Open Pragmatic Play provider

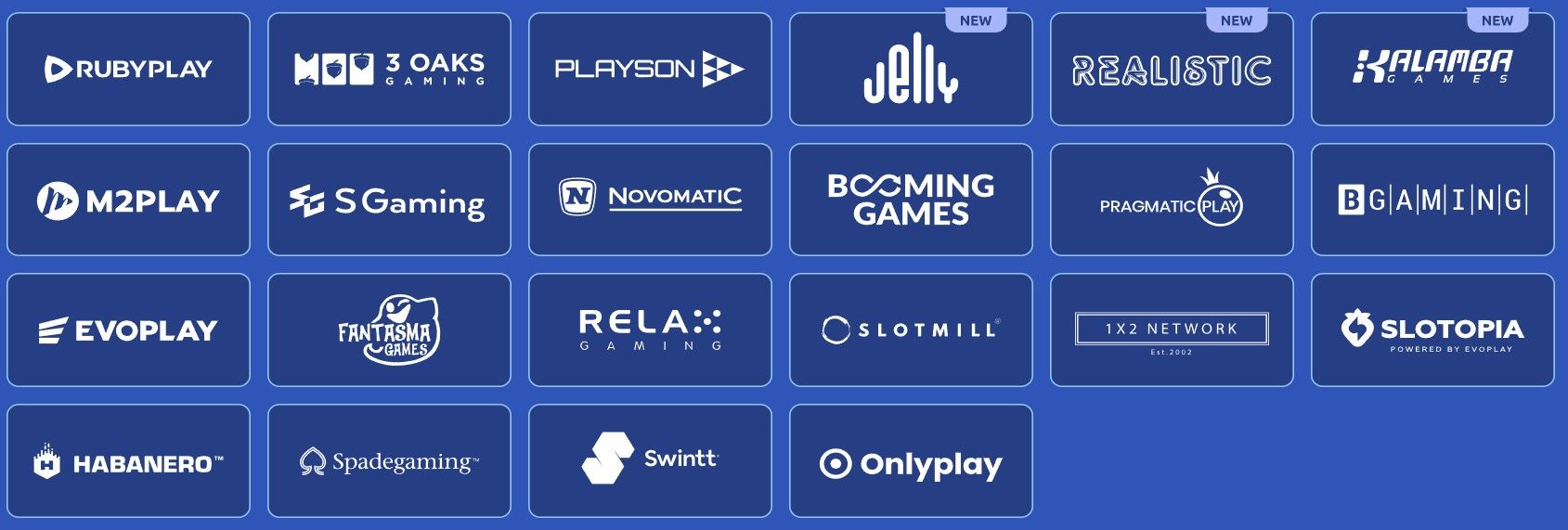click(1172, 200)
